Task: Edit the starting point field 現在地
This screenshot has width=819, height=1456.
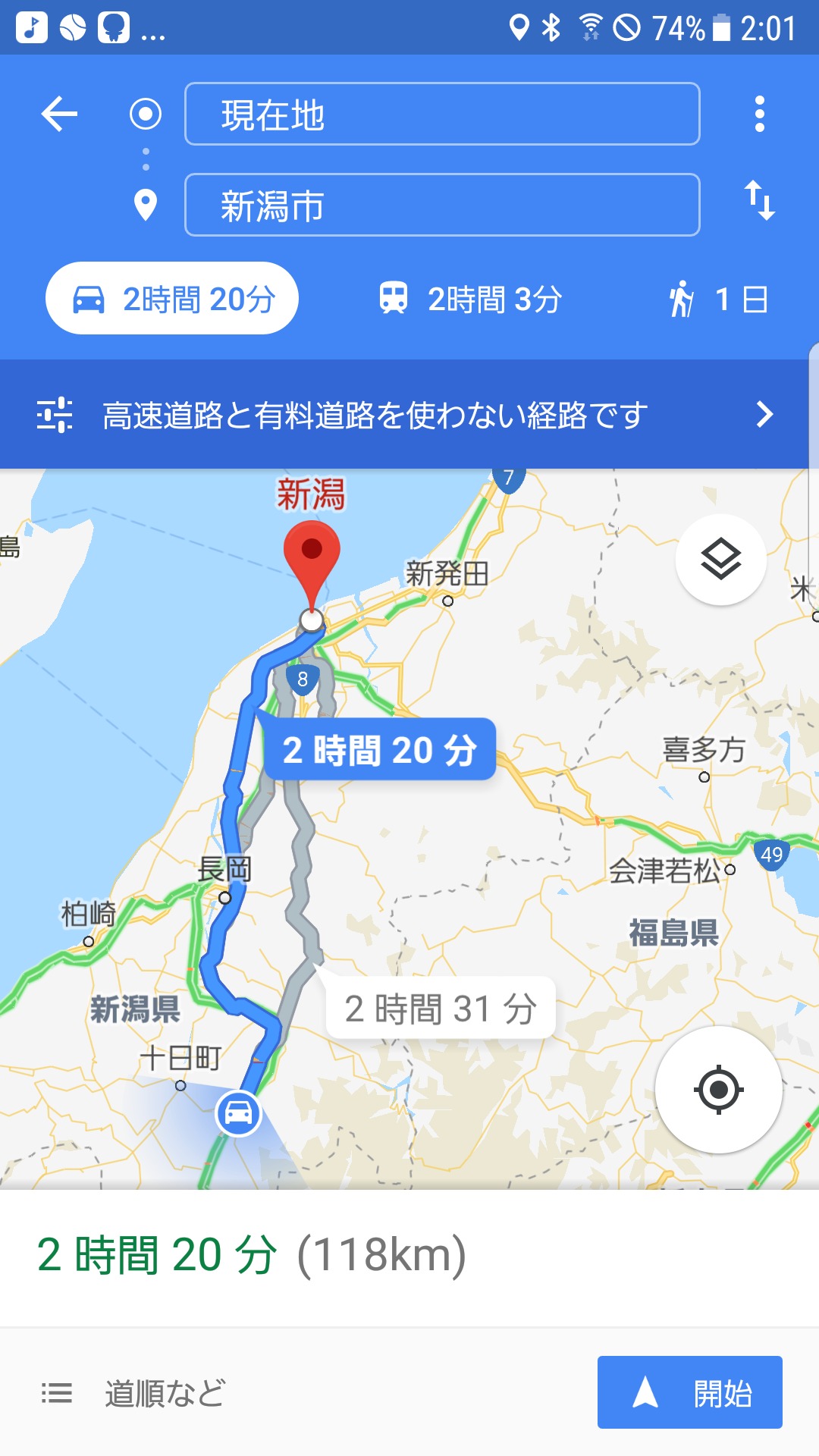Action: (442, 115)
